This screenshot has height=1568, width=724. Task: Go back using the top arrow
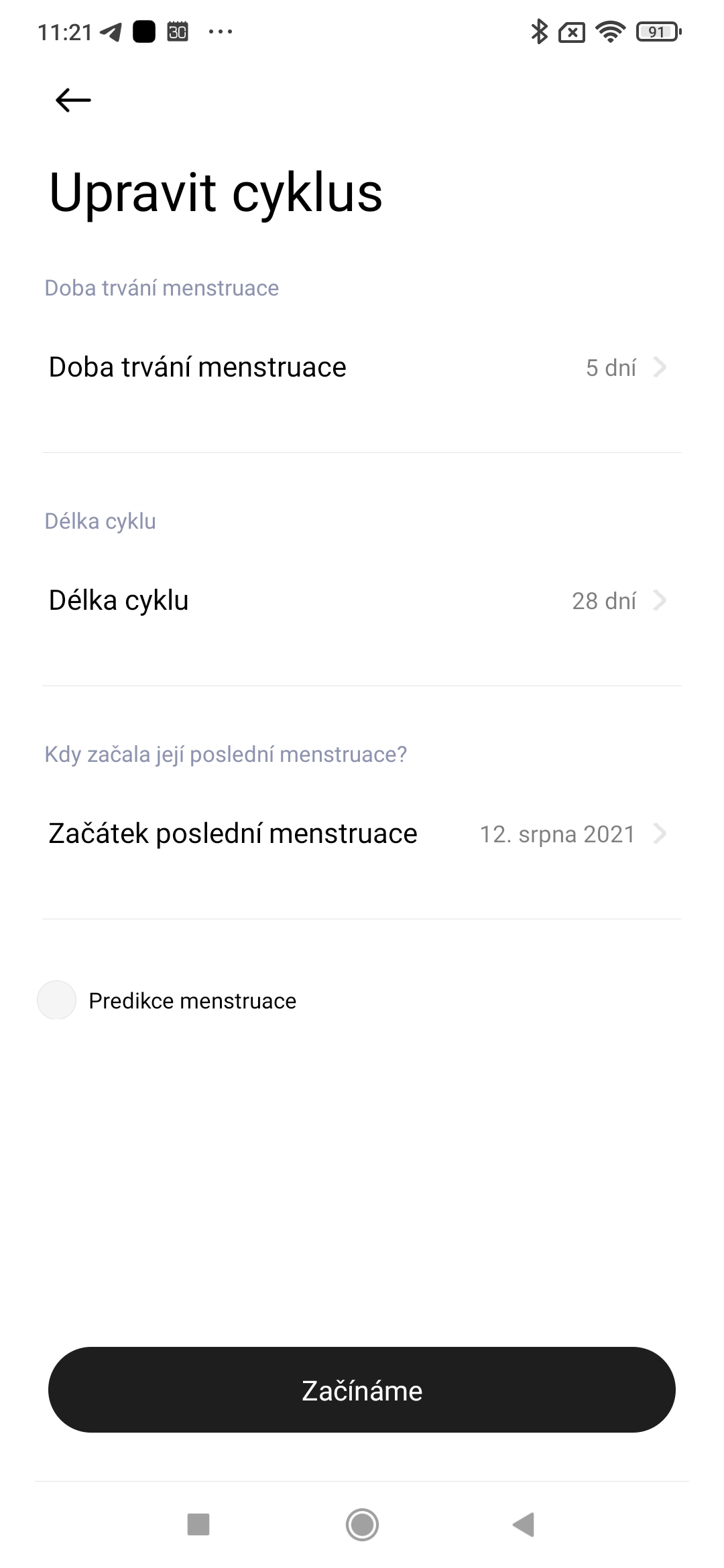(x=73, y=101)
